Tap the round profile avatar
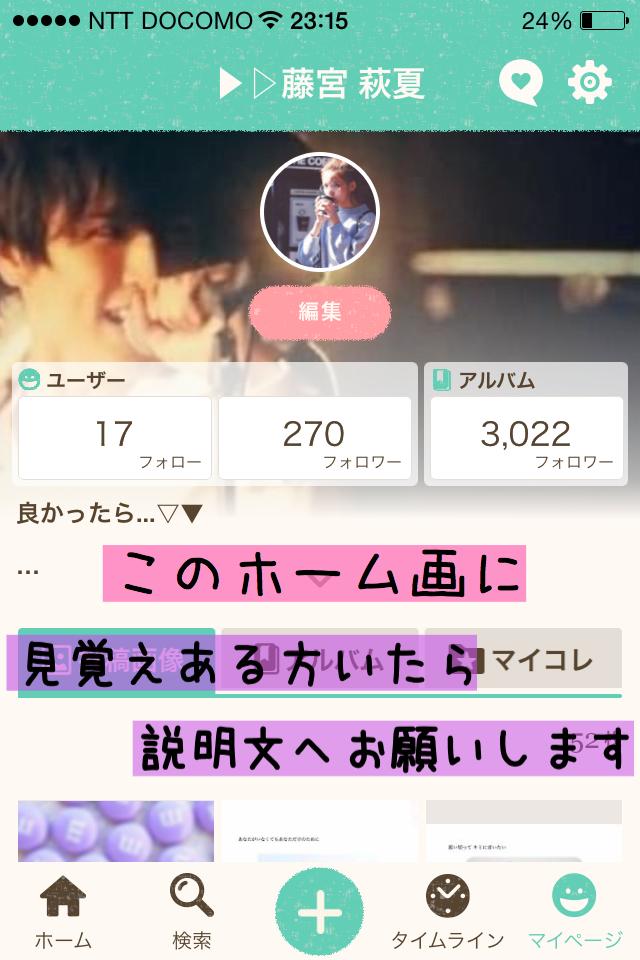 (320, 213)
